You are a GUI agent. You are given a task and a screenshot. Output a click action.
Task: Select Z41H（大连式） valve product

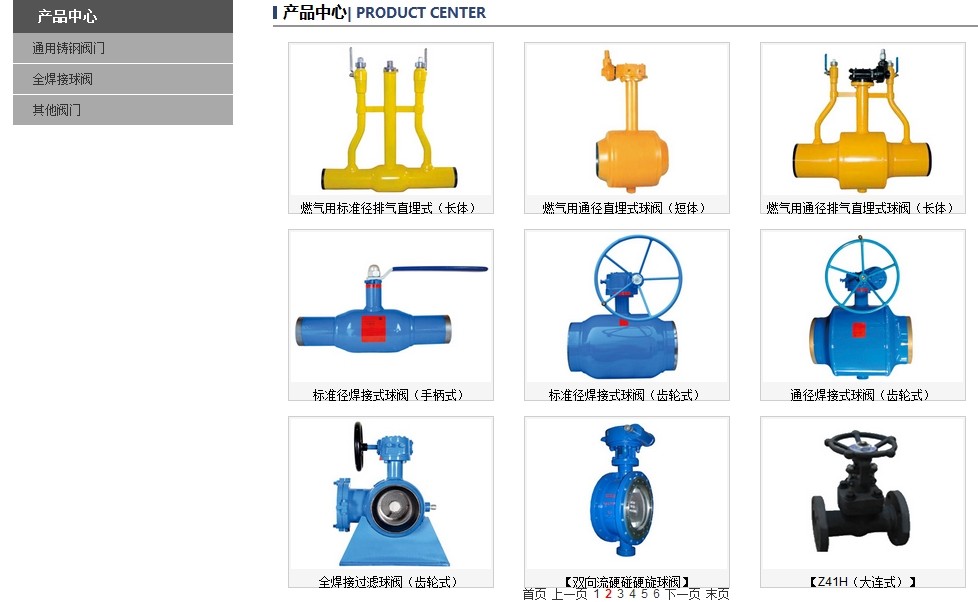tap(862, 495)
